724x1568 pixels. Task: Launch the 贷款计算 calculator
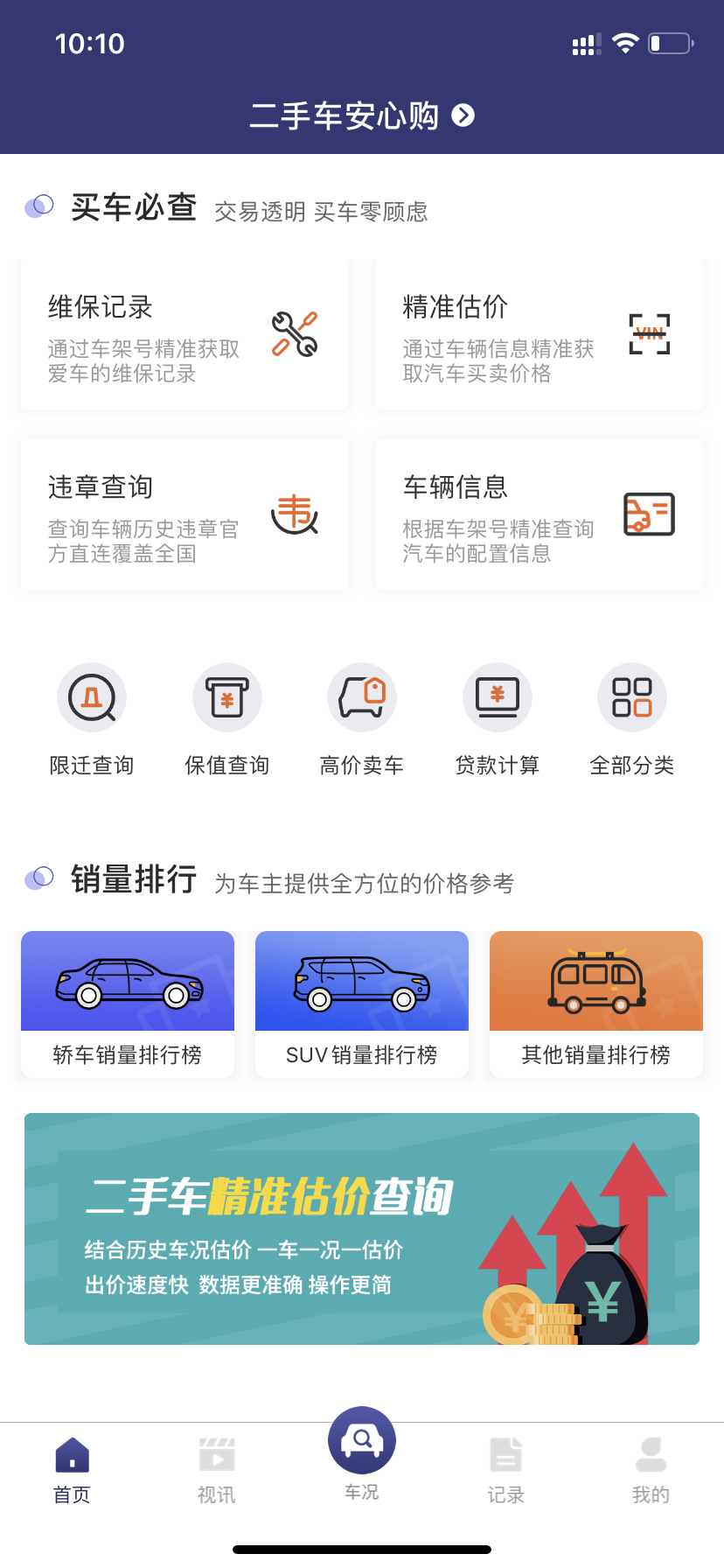click(x=497, y=719)
